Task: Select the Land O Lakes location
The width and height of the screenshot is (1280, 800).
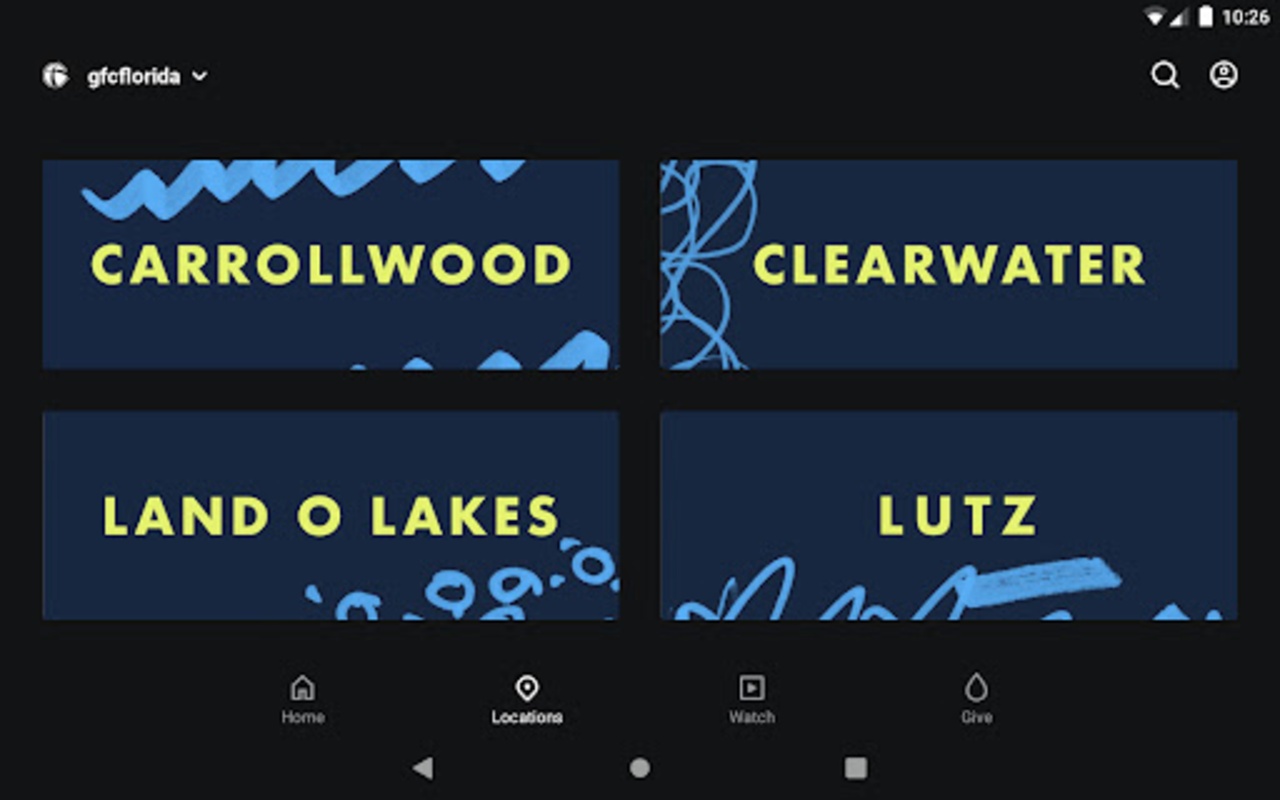Action: coord(331,515)
